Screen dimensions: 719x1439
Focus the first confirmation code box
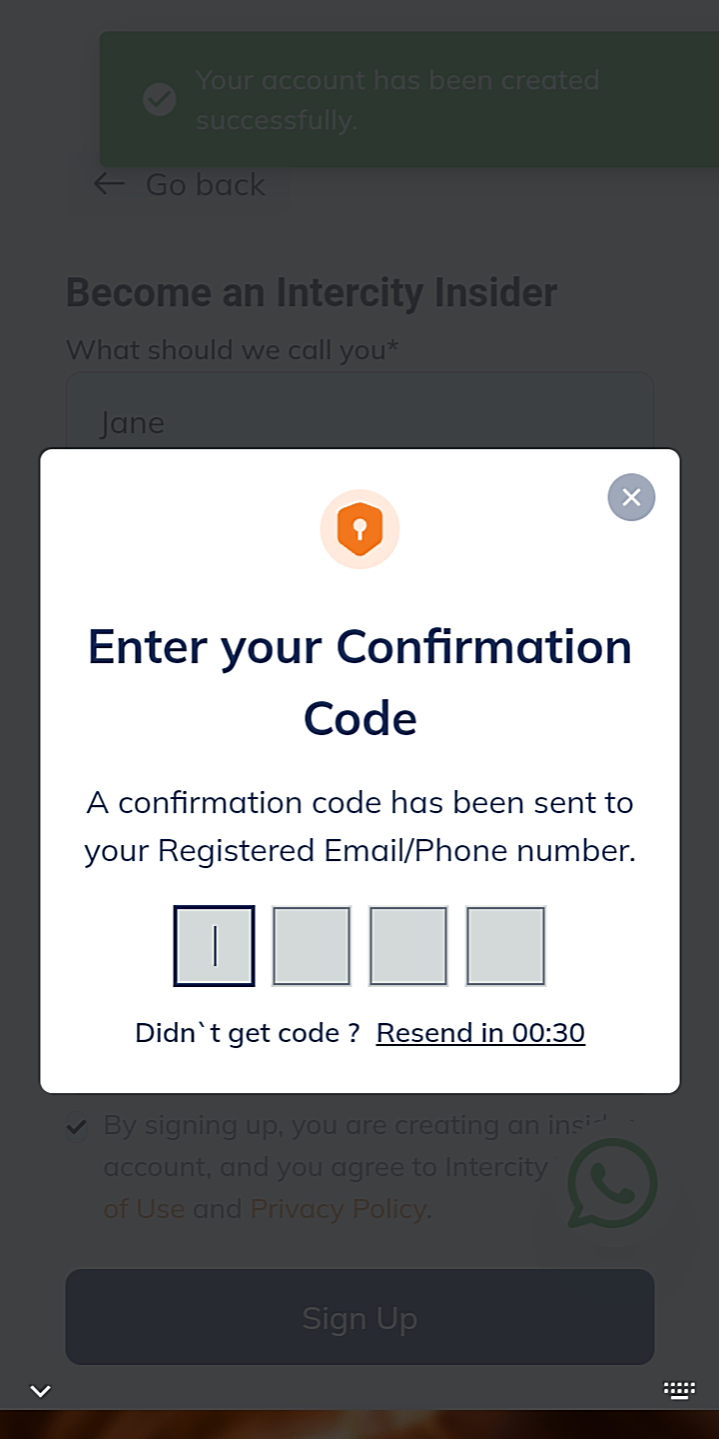214,946
